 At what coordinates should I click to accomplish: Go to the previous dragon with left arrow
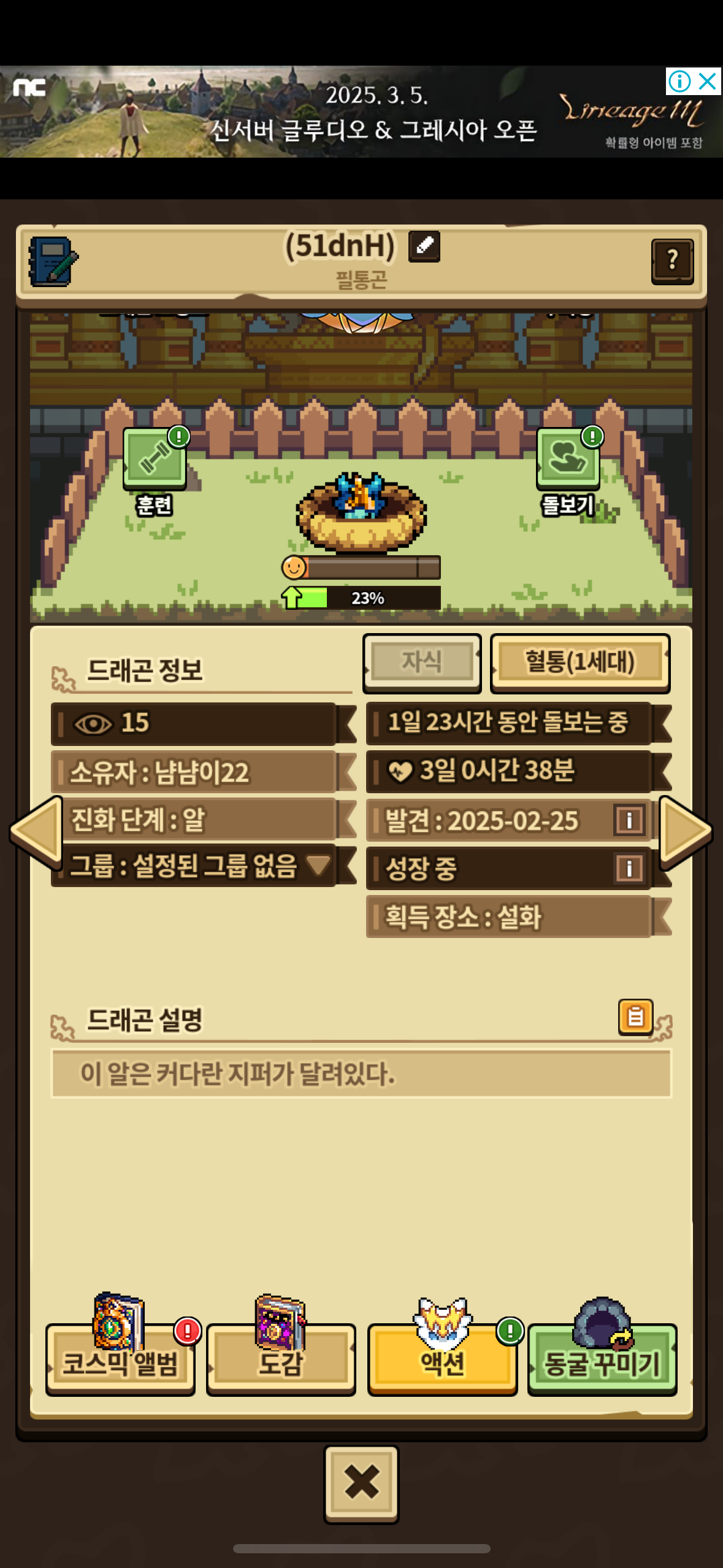(x=37, y=831)
